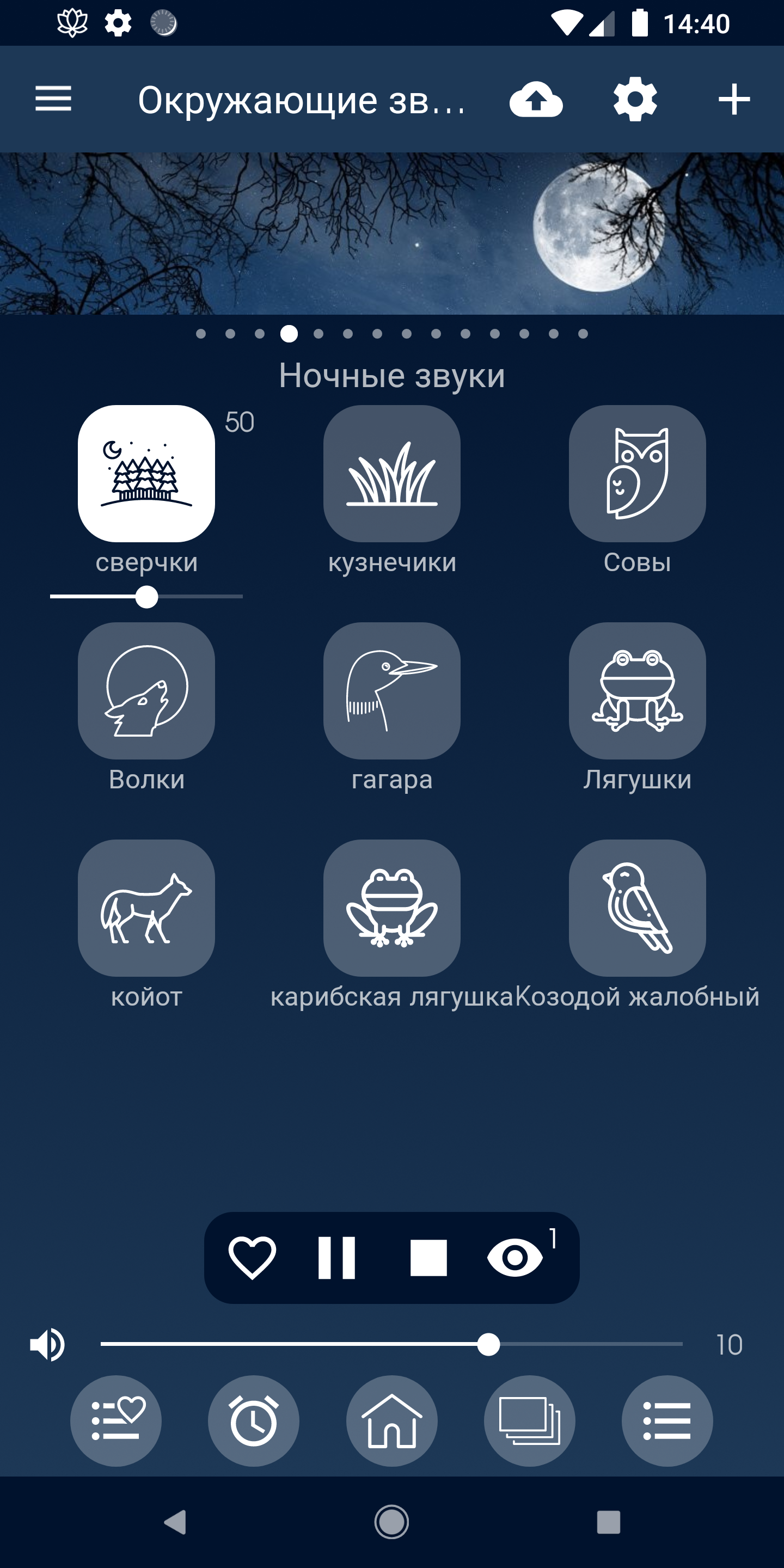Activate the Волки wolf sound

pos(146,690)
